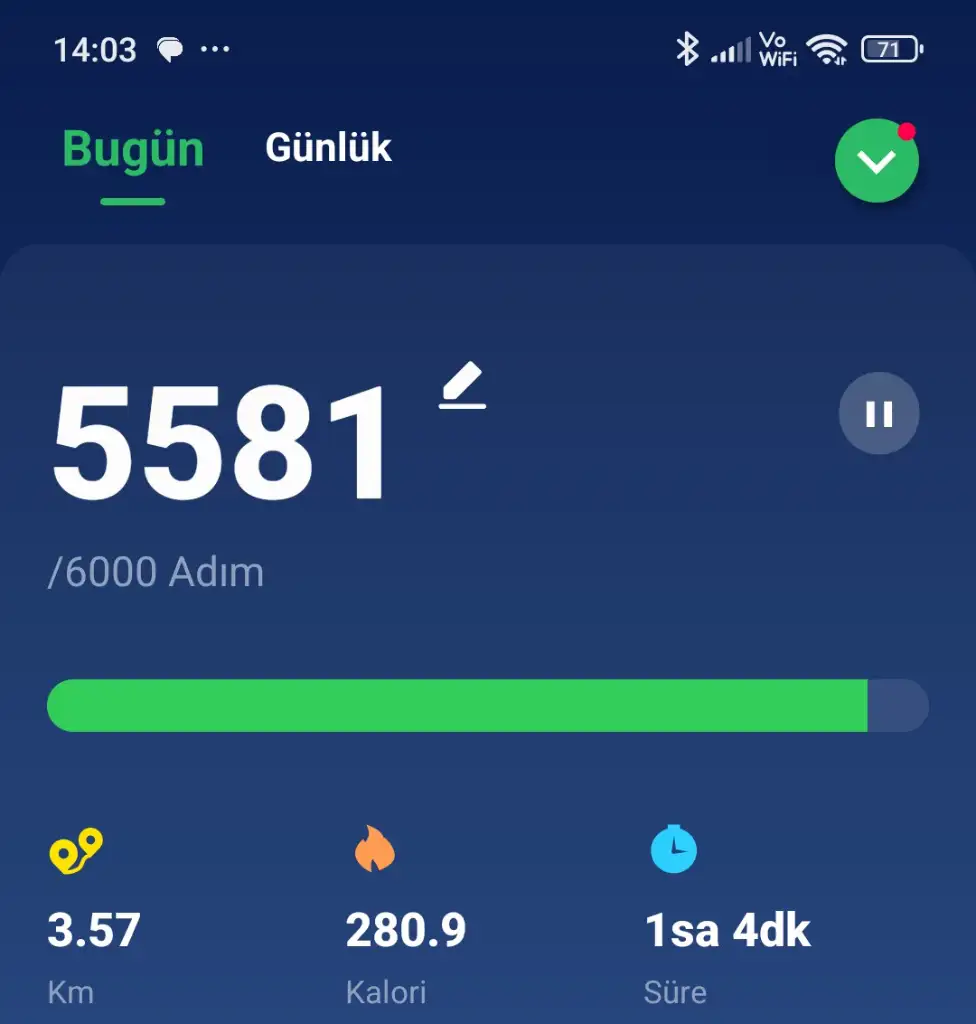976x1024 pixels.
Task: Open the green dropdown arrow button
Action: [x=876, y=161]
